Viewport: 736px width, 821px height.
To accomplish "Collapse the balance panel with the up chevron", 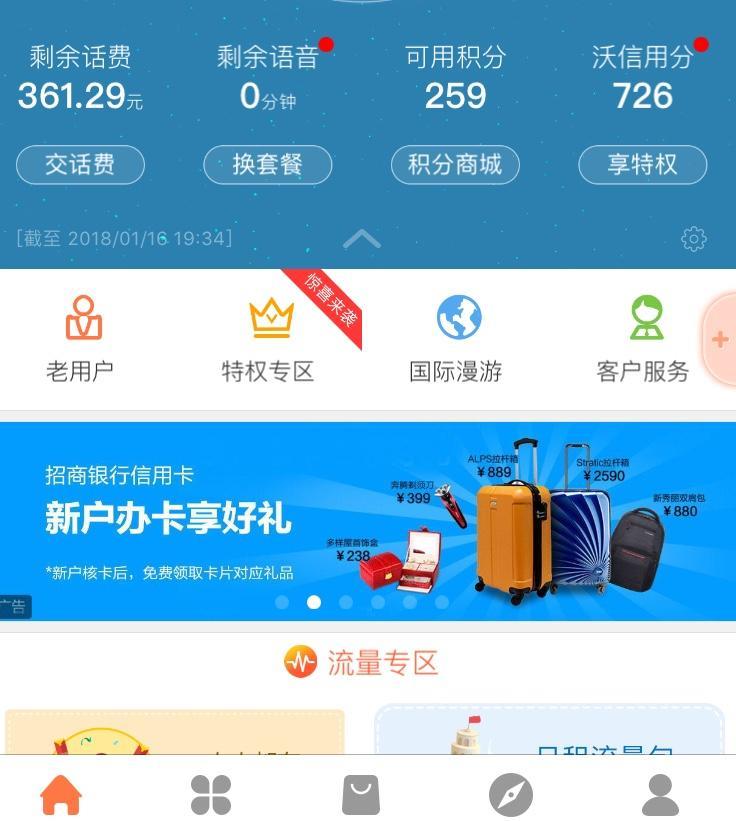I will [361, 239].
